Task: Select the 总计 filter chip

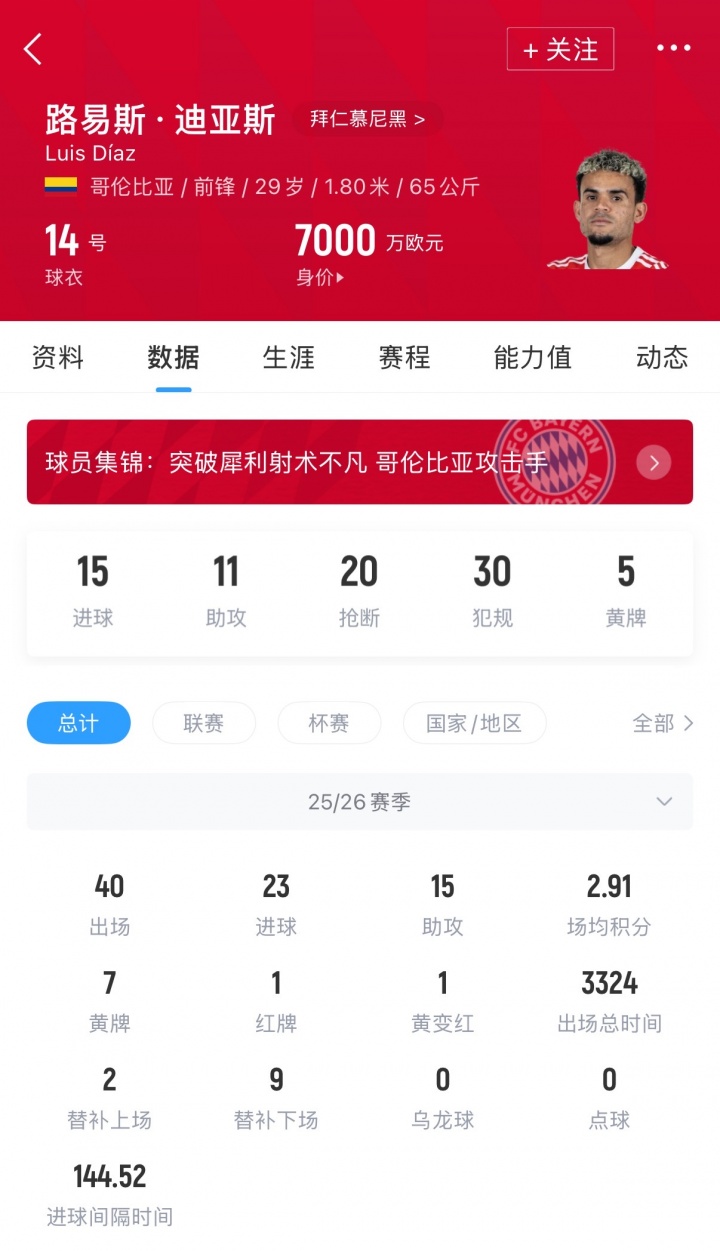Action: (x=78, y=723)
